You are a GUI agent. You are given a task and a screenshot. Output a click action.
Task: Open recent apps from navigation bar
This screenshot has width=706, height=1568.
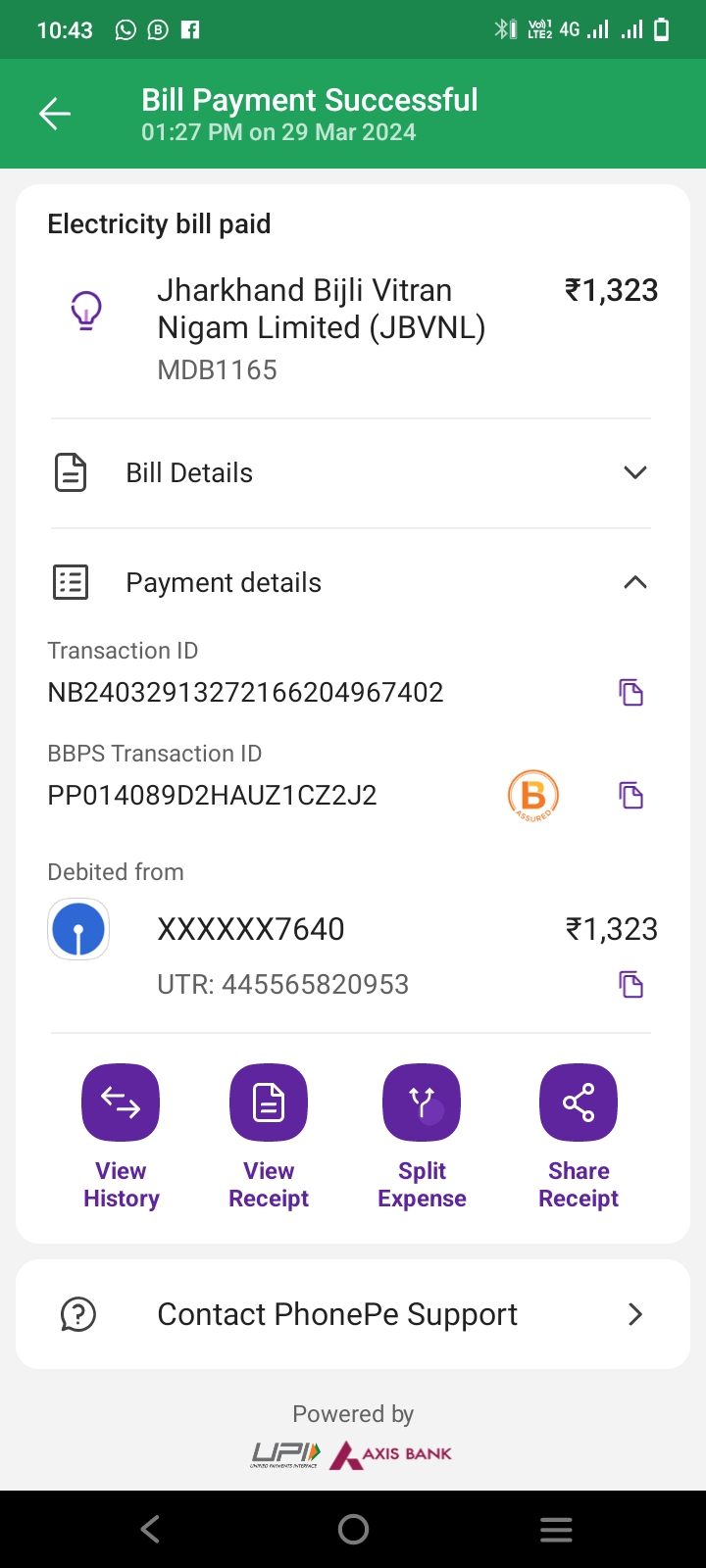[x=556, y=1530]
